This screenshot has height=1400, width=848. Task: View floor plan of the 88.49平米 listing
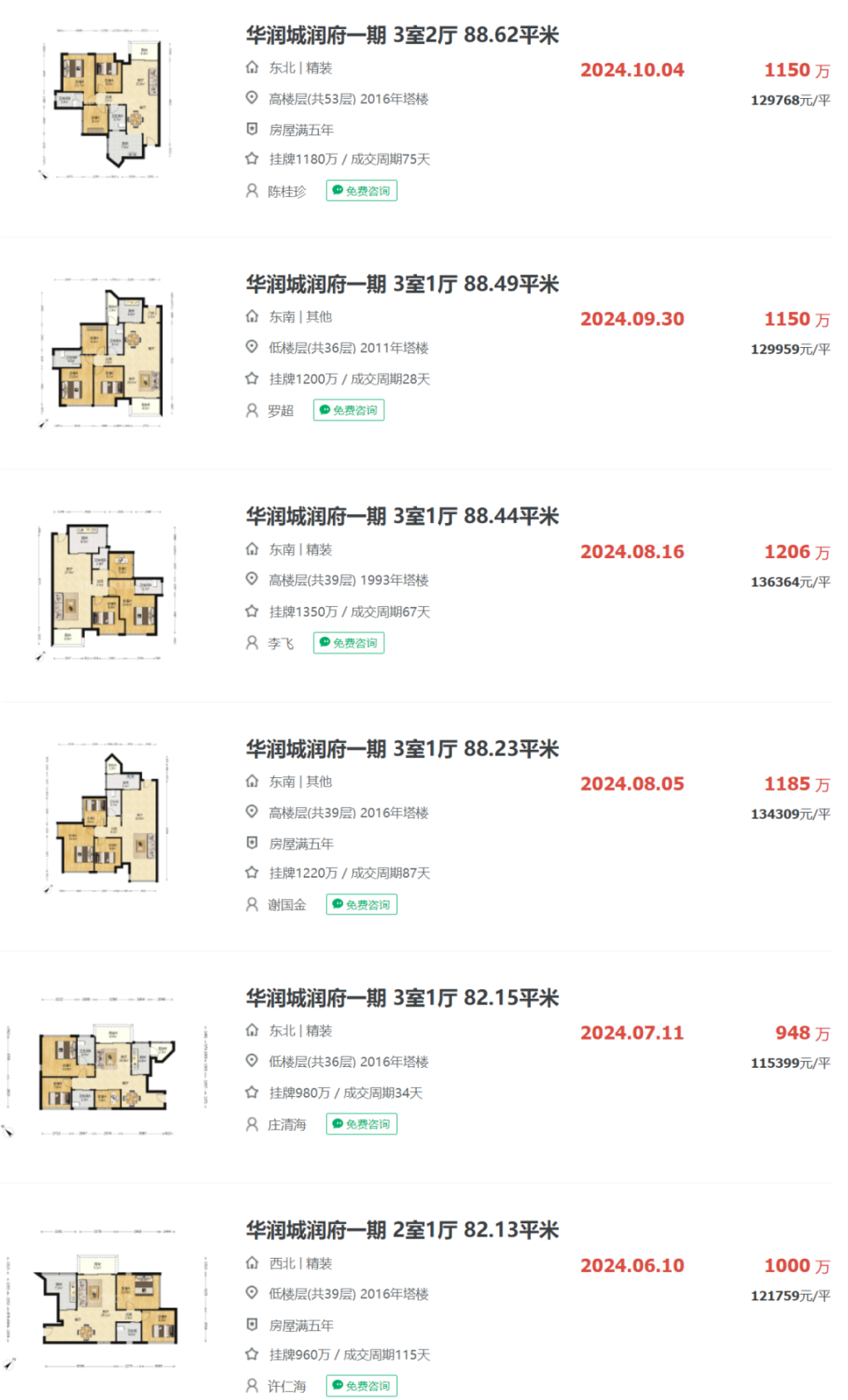tap(106, 354)
